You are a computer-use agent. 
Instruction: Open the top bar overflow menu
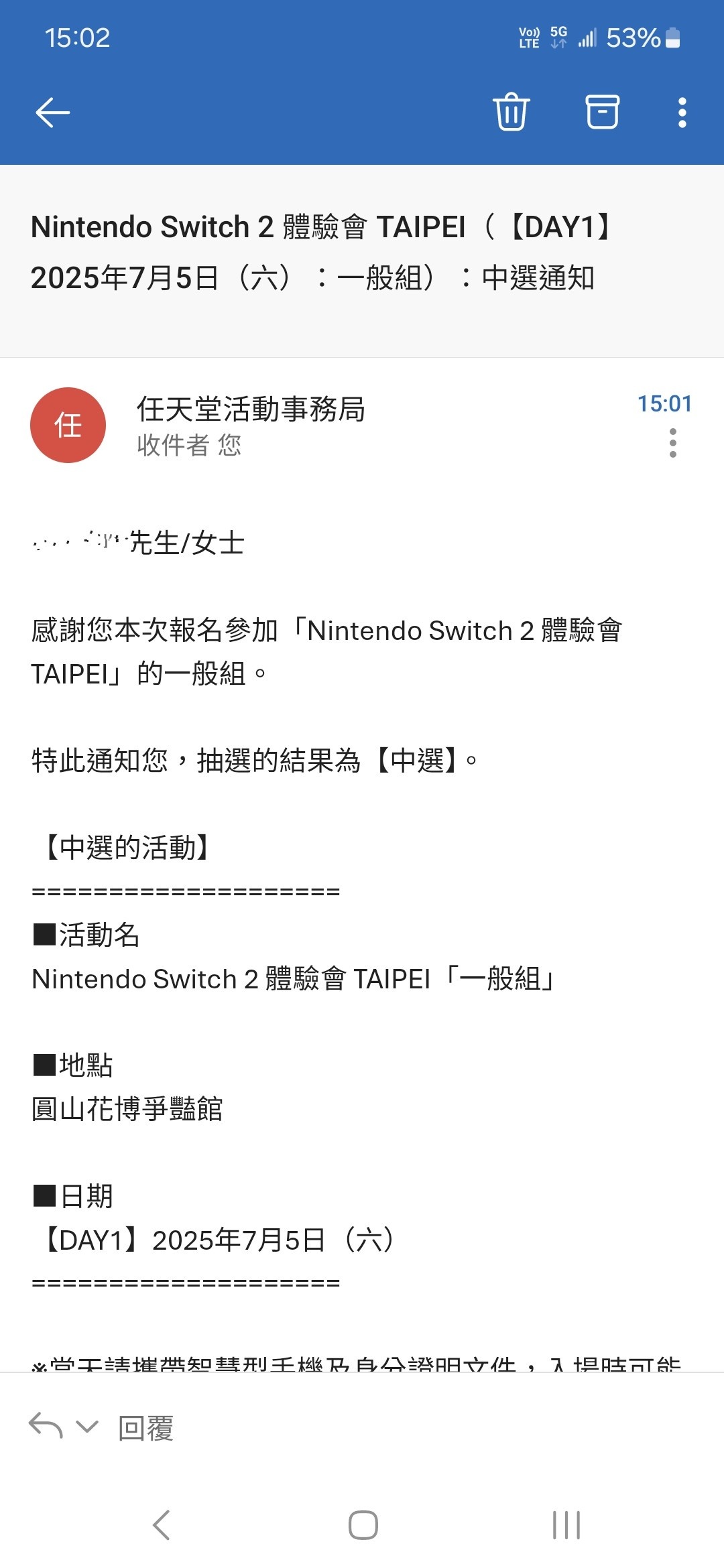pyautogui.click(x=682, y=112)
